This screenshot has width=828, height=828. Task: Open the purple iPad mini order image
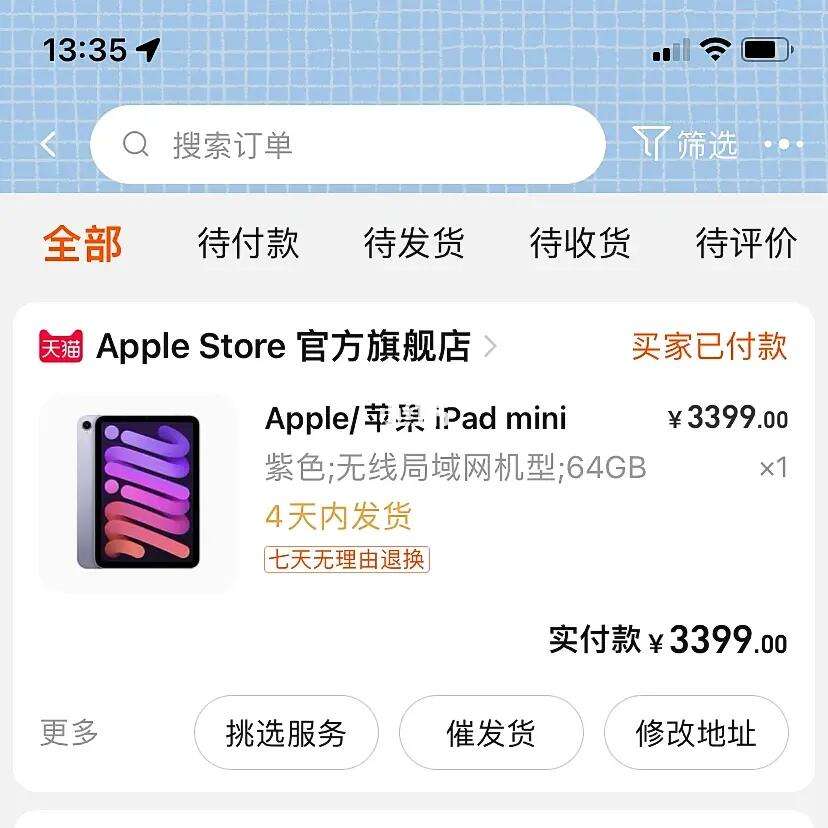(138, 493)
